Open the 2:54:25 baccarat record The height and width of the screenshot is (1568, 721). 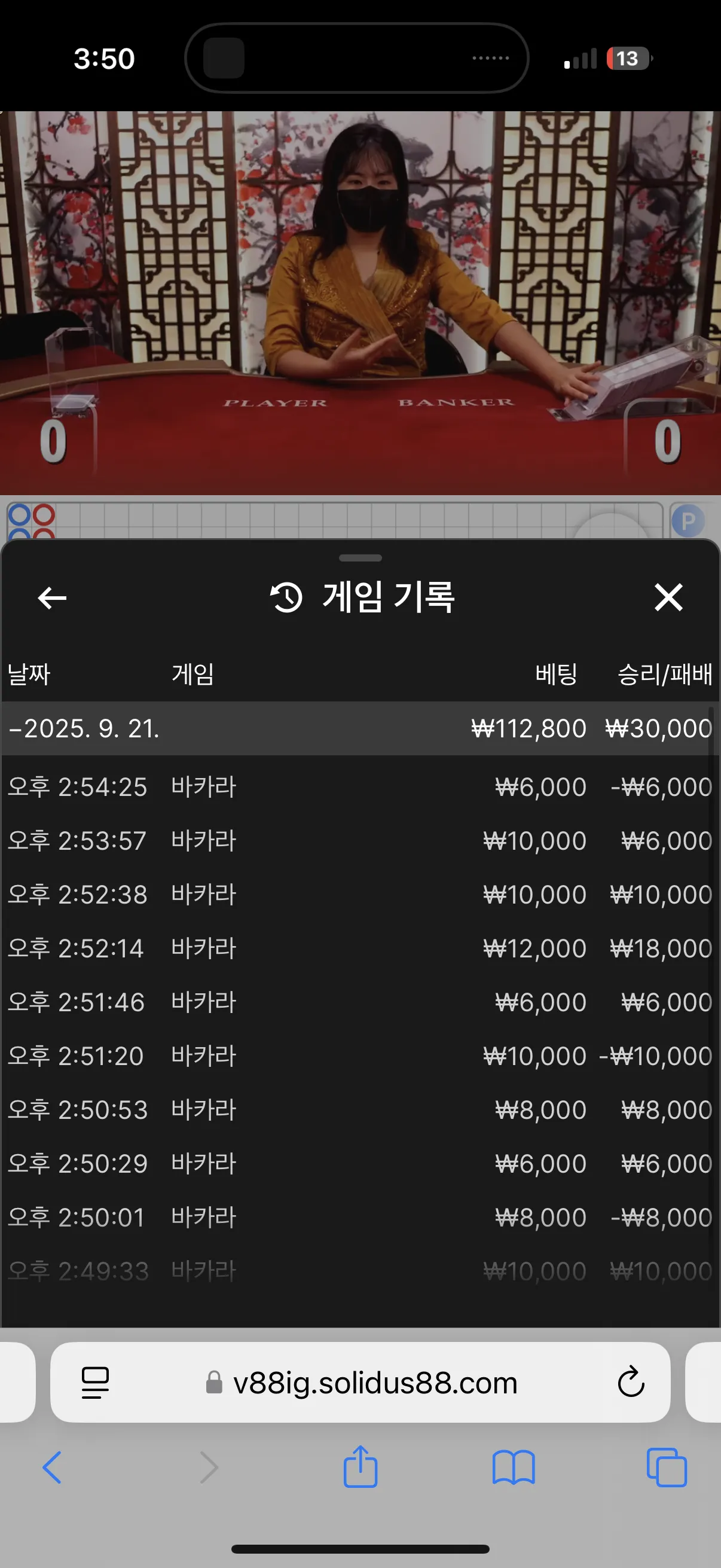coord(360,787)
